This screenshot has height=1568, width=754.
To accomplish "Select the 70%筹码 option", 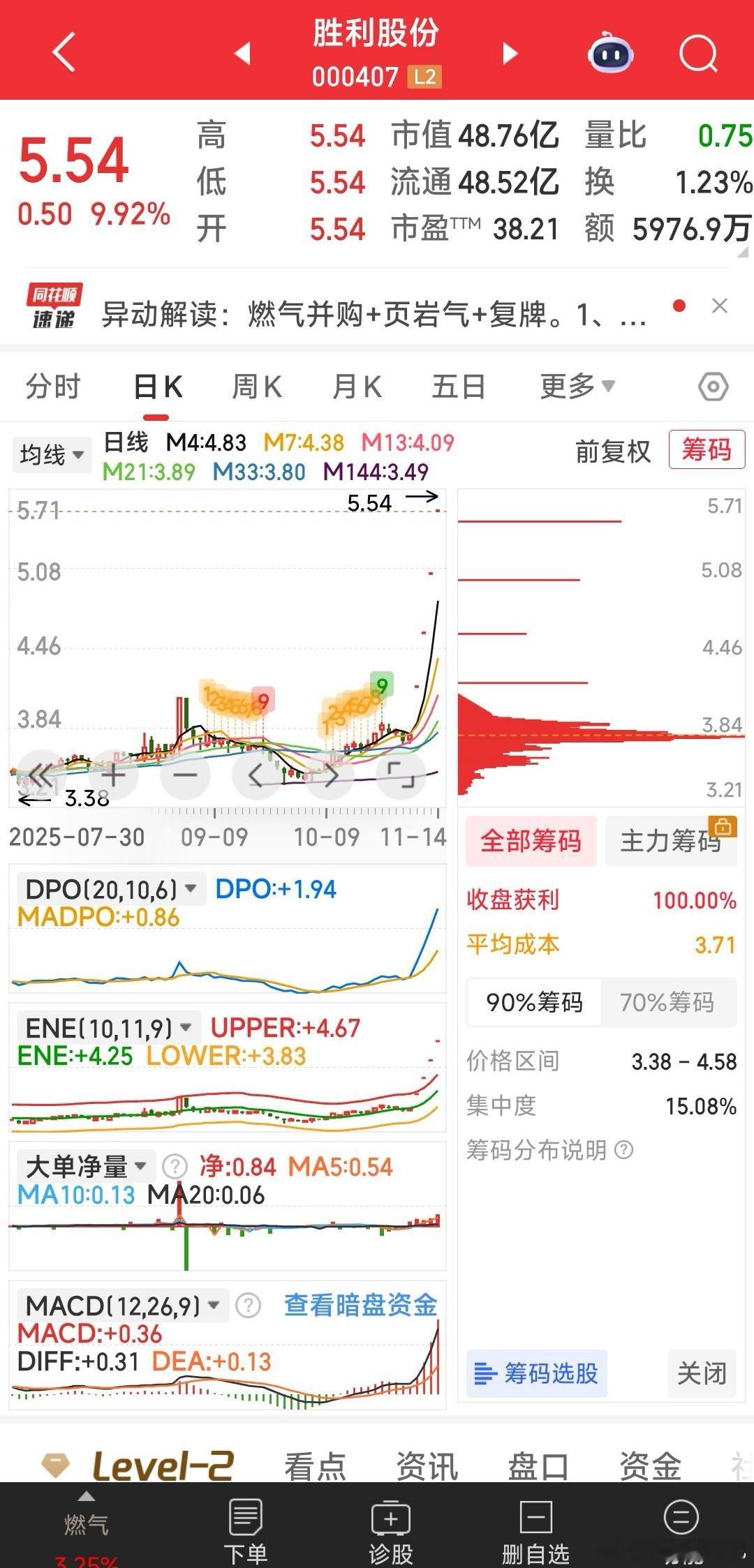I will coord(667,1003).
